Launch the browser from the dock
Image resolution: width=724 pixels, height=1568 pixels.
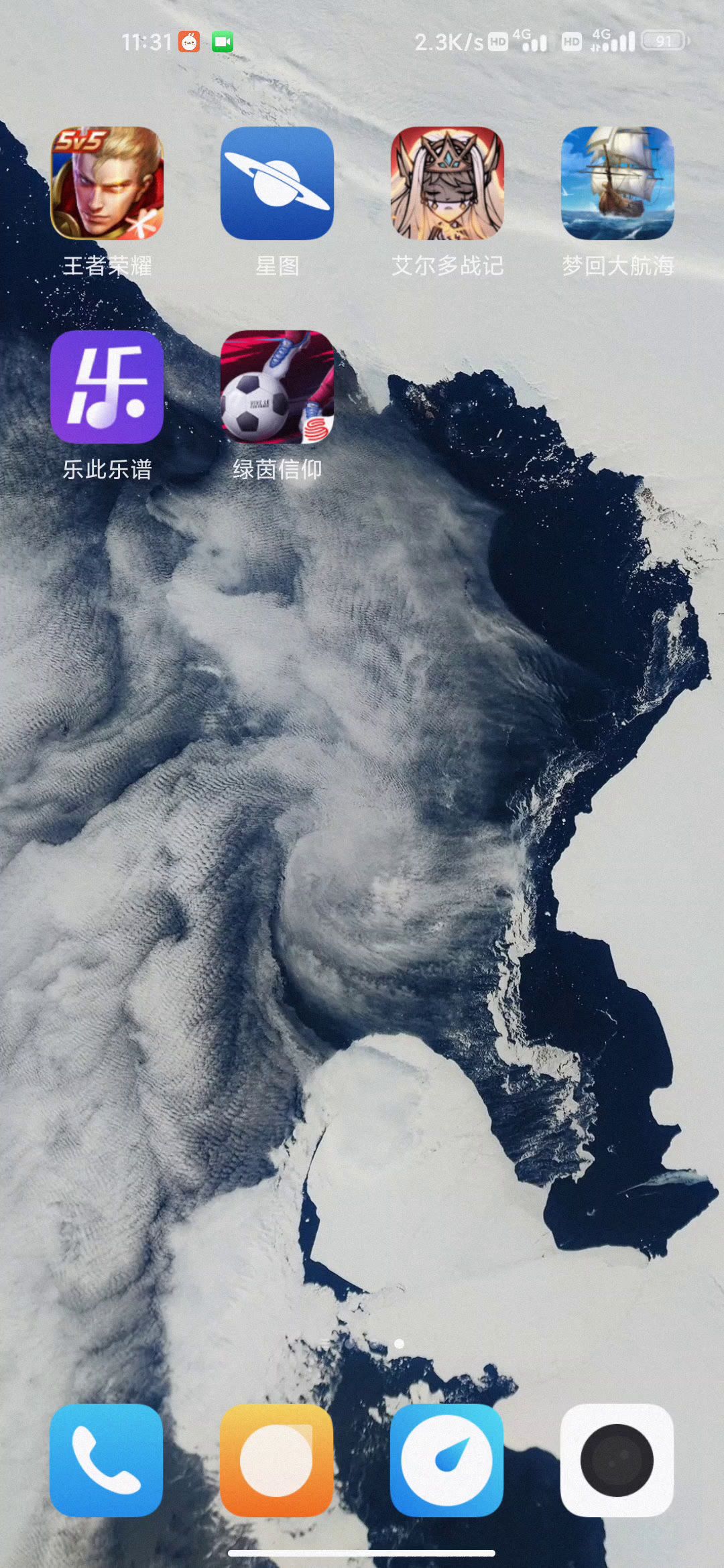click(x=447, y=1460)
